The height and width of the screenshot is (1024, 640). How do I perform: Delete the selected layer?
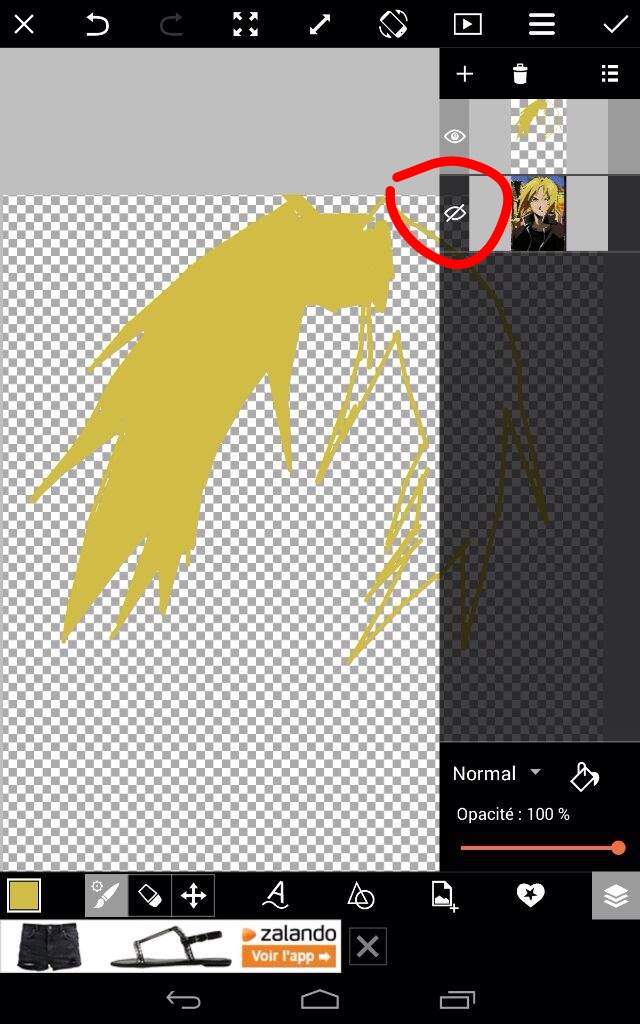pos(520,74)
